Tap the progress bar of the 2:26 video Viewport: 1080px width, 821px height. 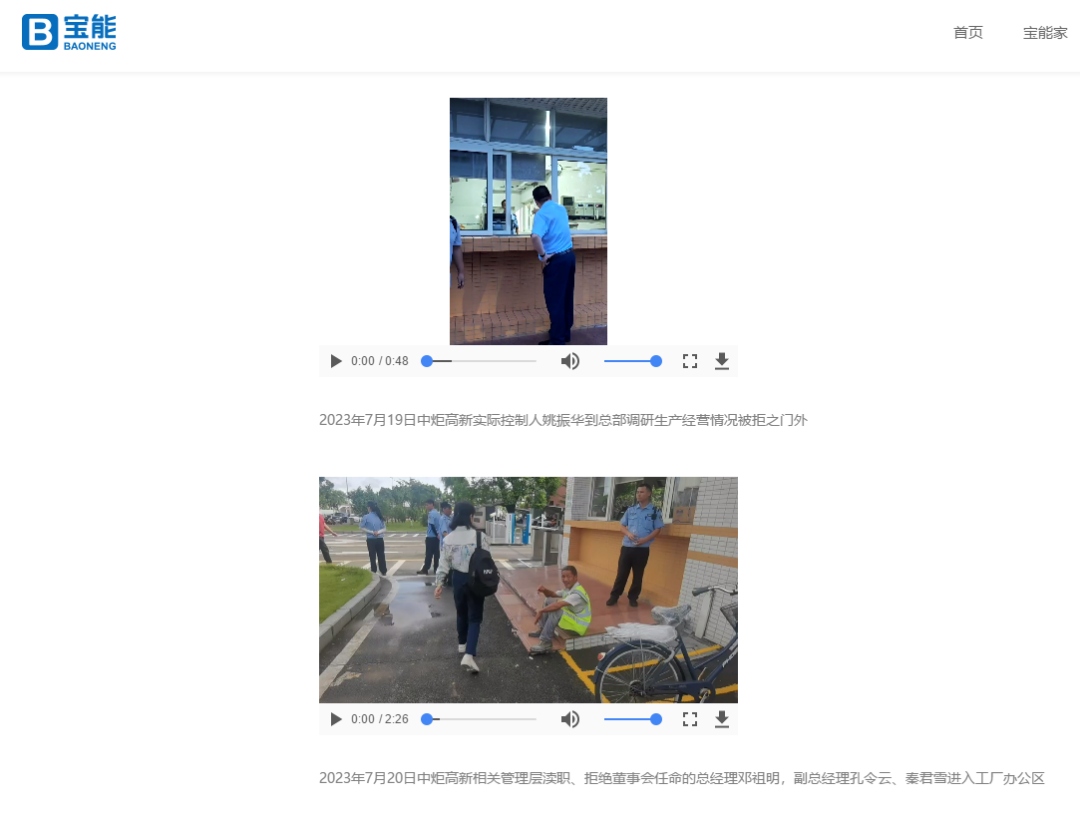pos(482,719)
